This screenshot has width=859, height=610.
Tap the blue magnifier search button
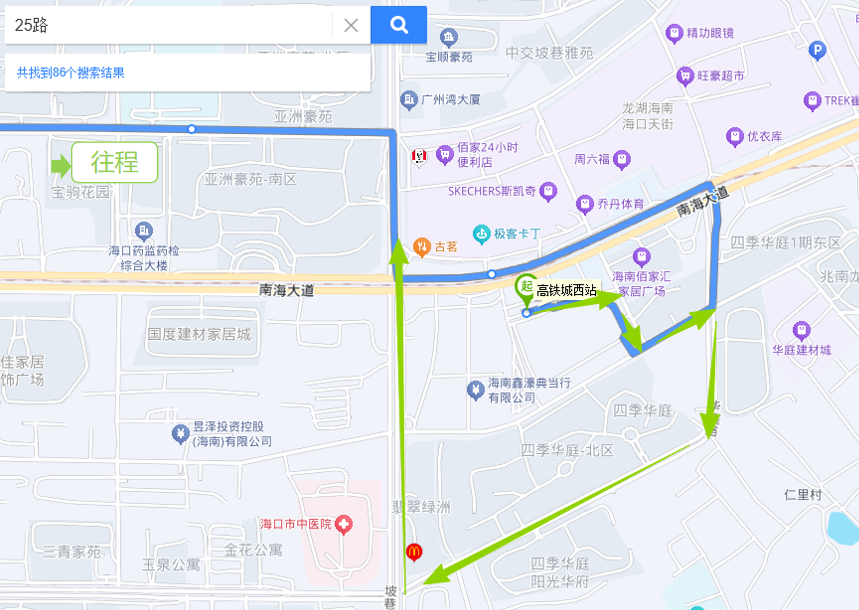399,25
